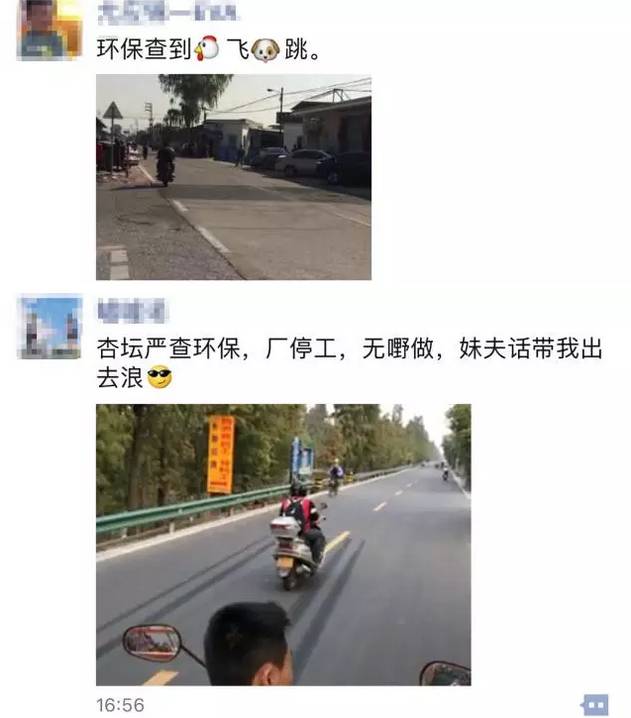Image resolution: width=631 pixels, height=718 pixels.
Task: View the village street photo full screen
Action: tap(233, 177)
